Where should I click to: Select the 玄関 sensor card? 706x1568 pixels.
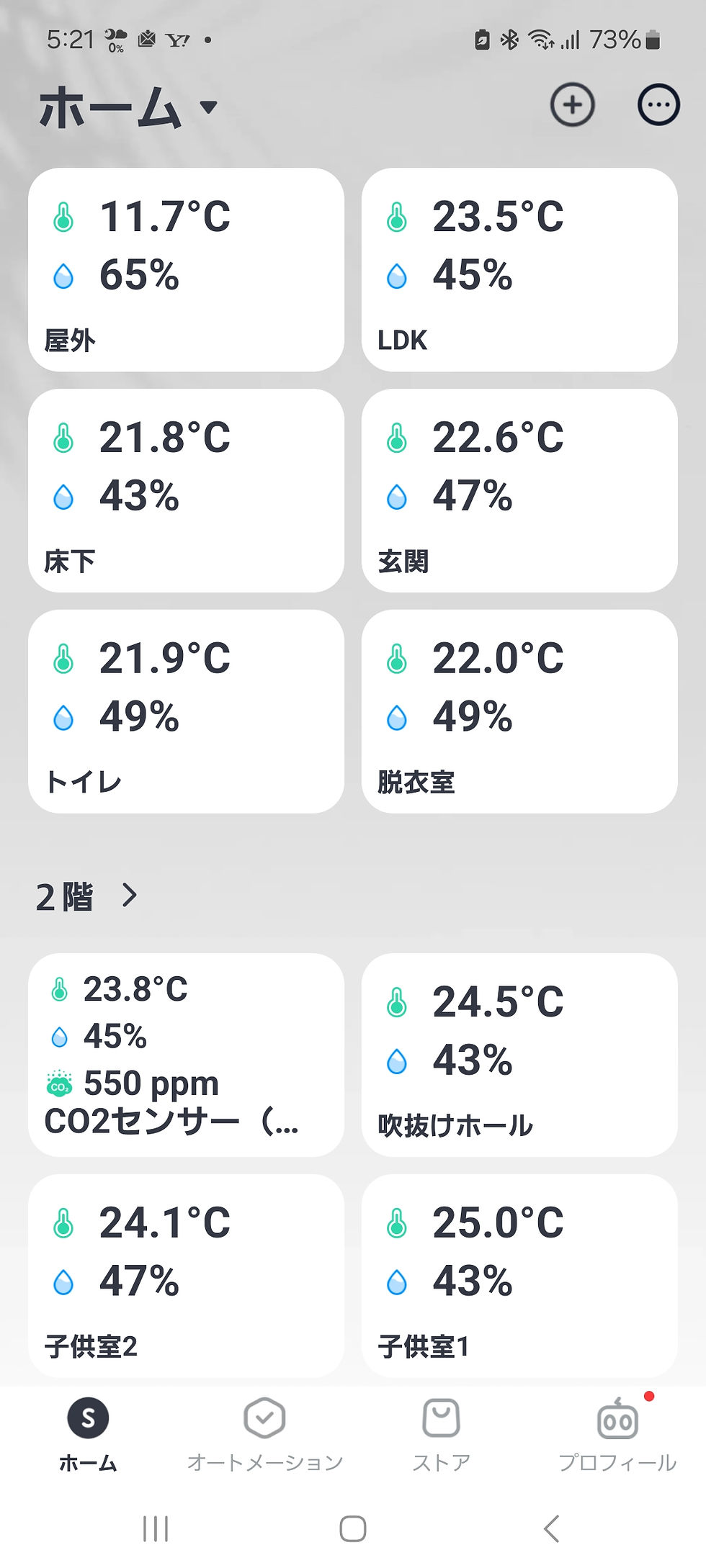(x=519, y=491)
